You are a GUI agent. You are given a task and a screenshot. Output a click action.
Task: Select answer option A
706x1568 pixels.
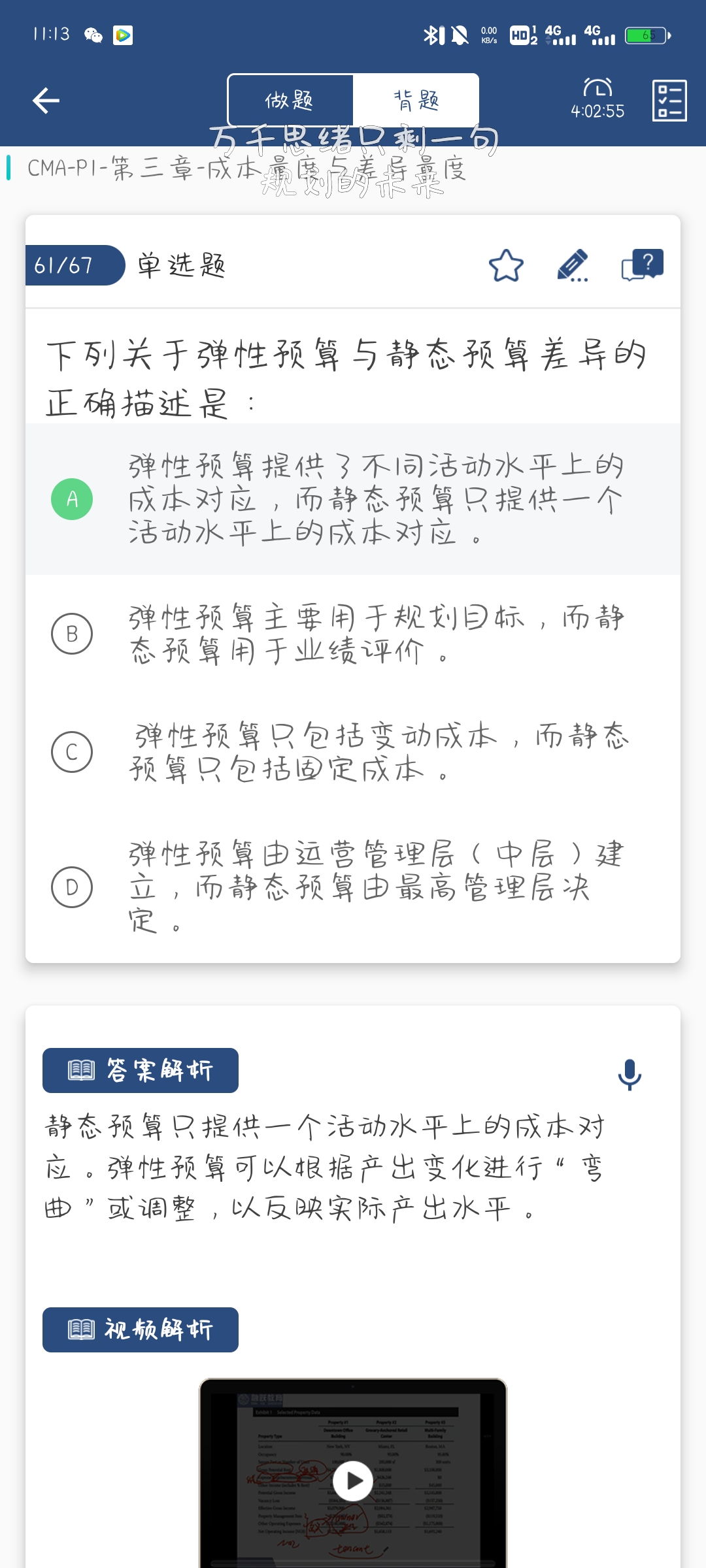pos(72,499)
